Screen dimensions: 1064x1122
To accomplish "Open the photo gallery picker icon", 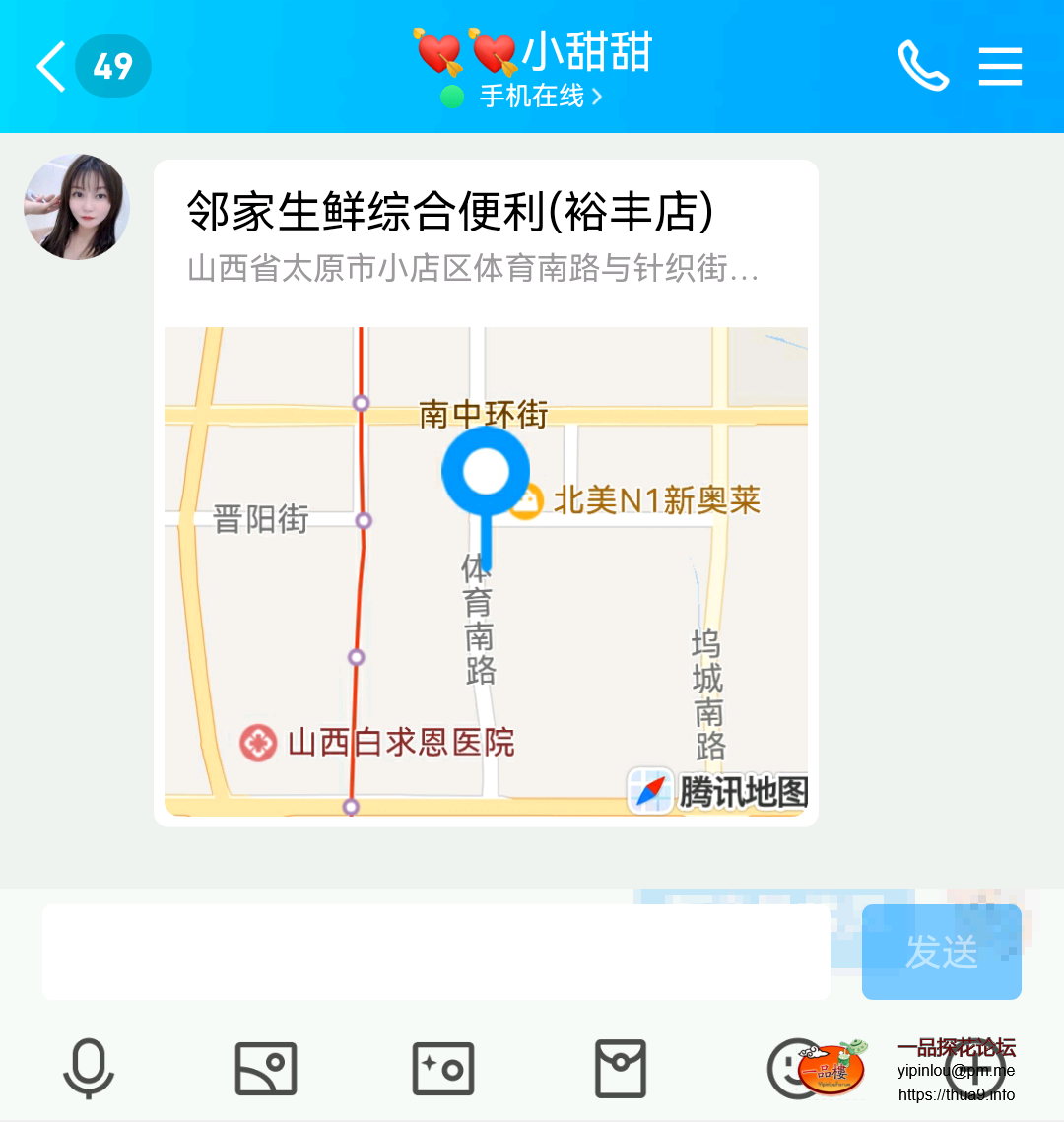I will [265, 1067].
